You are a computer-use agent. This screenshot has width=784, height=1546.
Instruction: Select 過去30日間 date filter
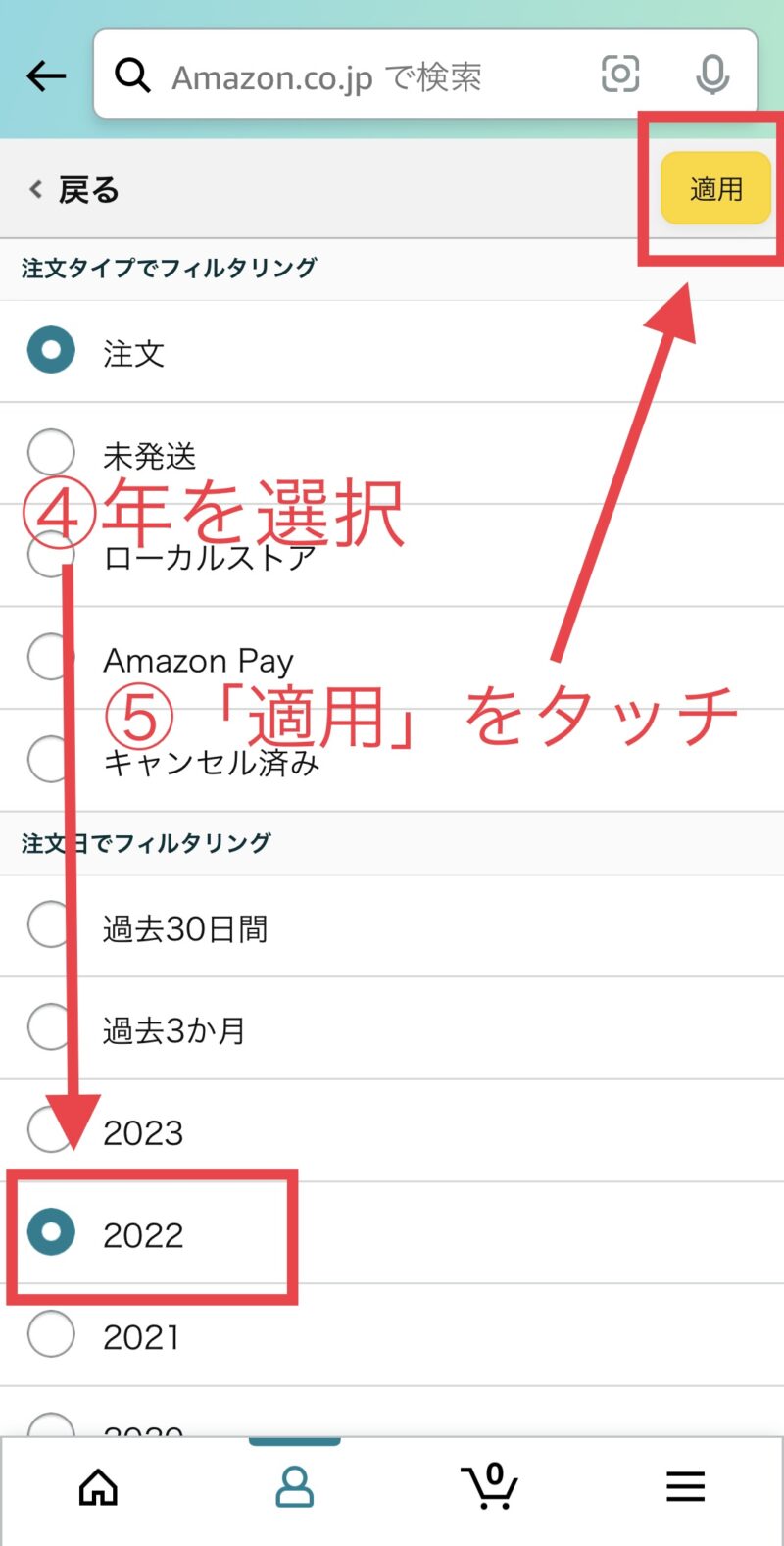click(51, 925)
